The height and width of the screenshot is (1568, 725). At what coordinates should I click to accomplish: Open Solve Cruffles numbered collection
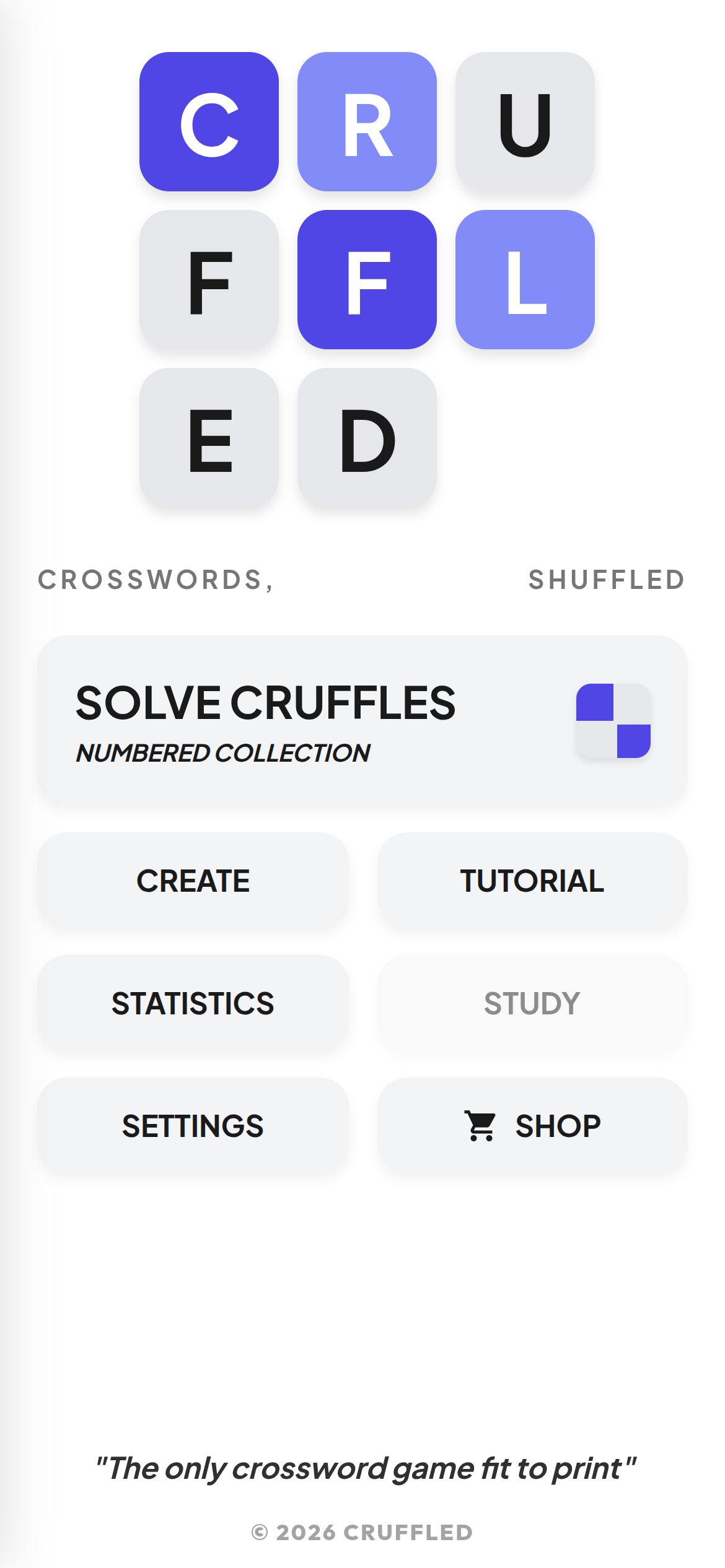pyautogui.click(x=362, y=721)
